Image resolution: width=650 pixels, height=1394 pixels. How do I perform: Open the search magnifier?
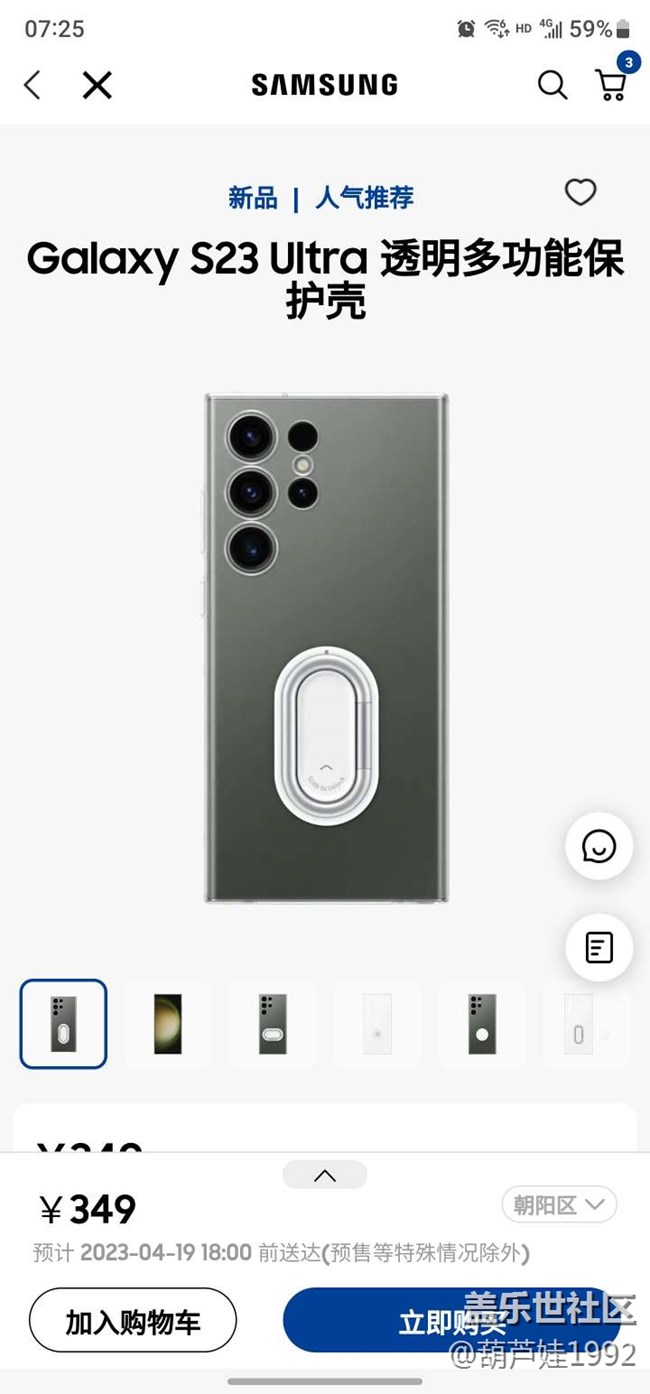coord(552,85)
